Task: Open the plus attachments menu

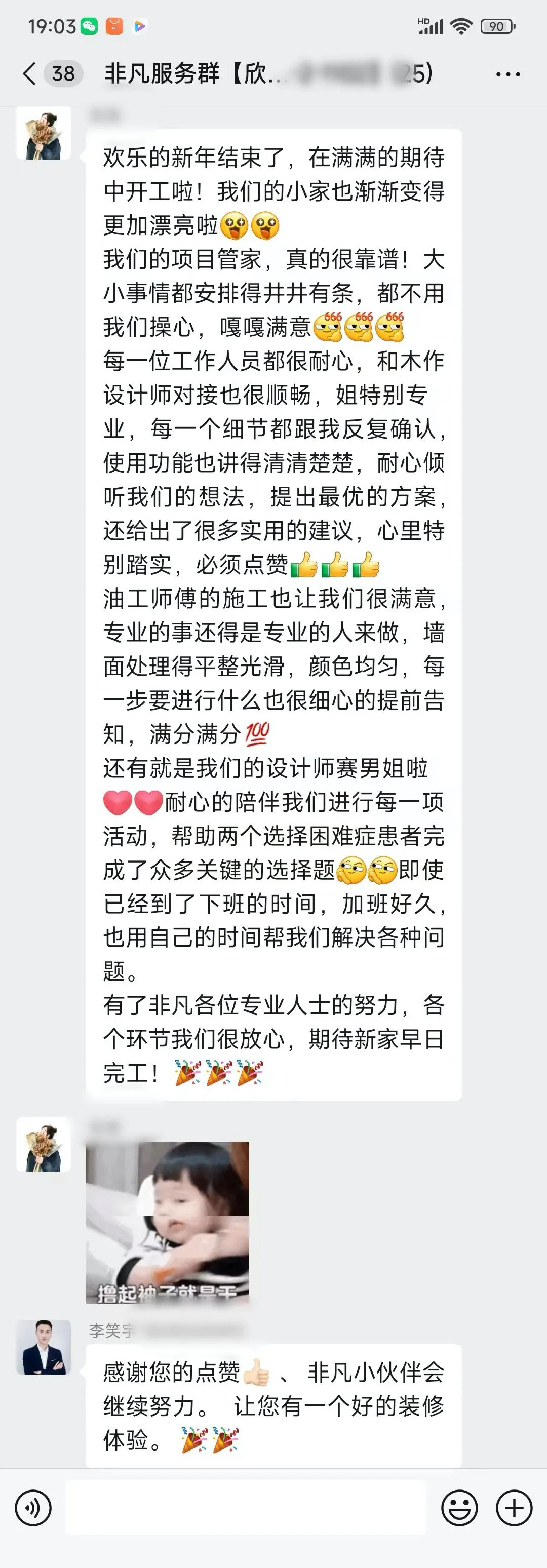Action: tap(514, 1507)
